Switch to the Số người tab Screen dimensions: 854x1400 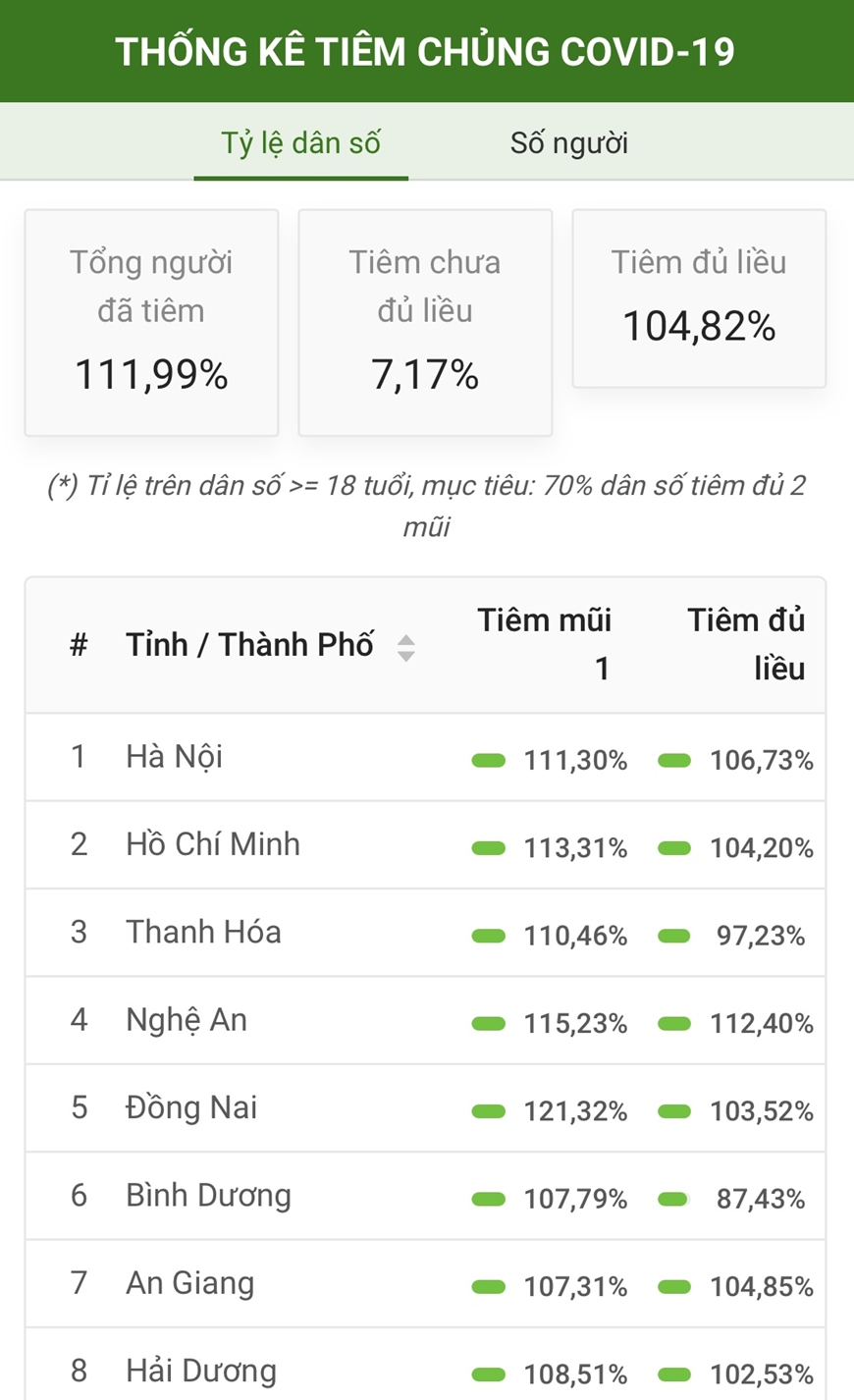[x=568, y=143]
